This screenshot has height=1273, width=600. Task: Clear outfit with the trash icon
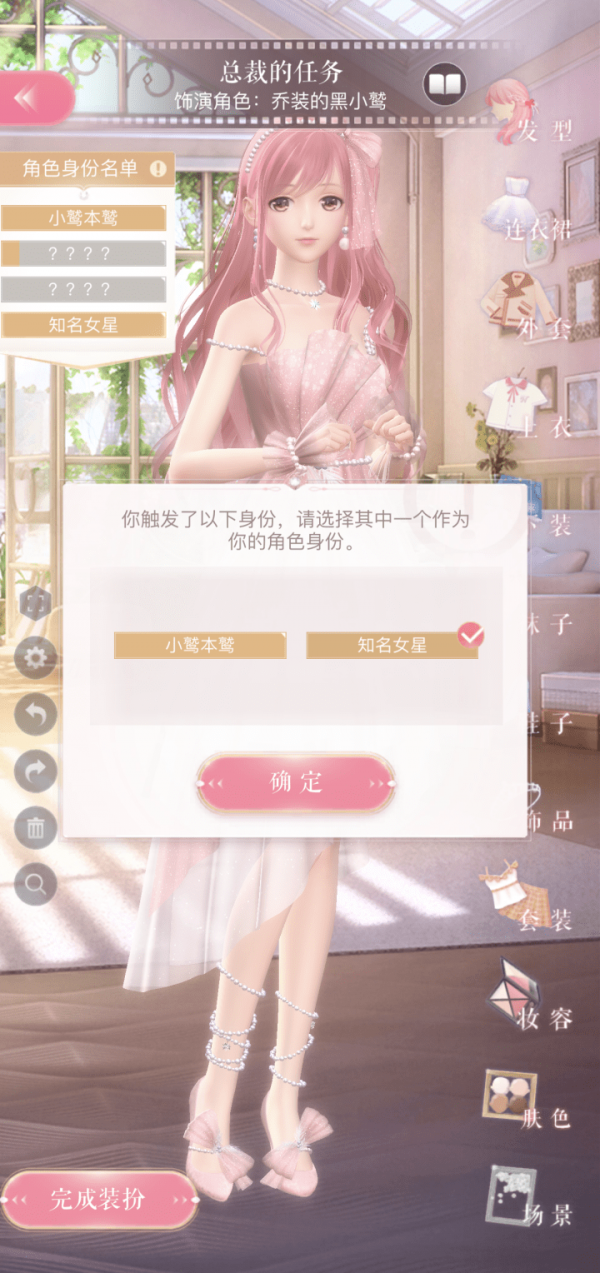point(35,828)
